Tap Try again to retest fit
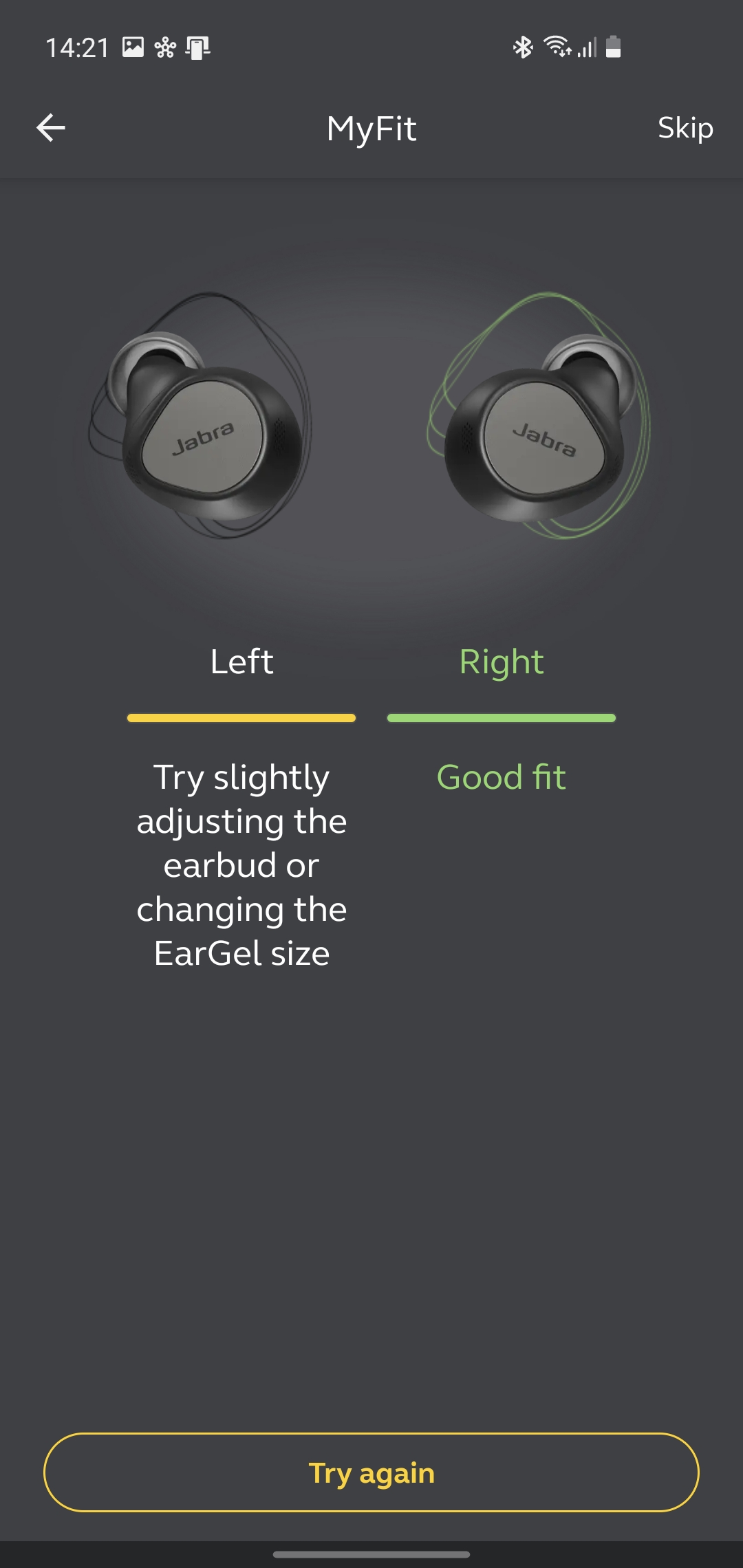This screenshot has height=1568, width=743. 371,1472
